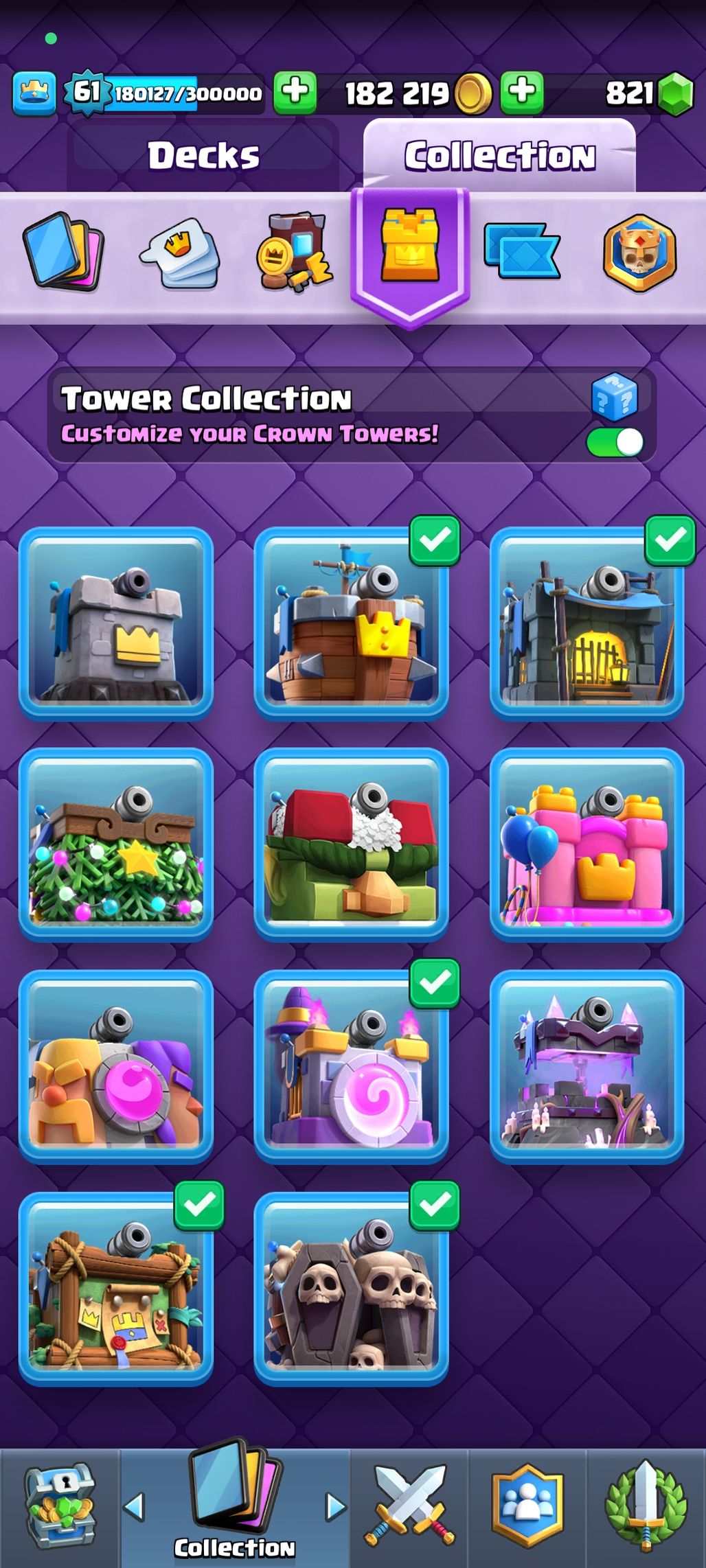Viewport: 706px width, 1568px height.
Task: Open the events sword wreath tab
Action: point(646,1506)
